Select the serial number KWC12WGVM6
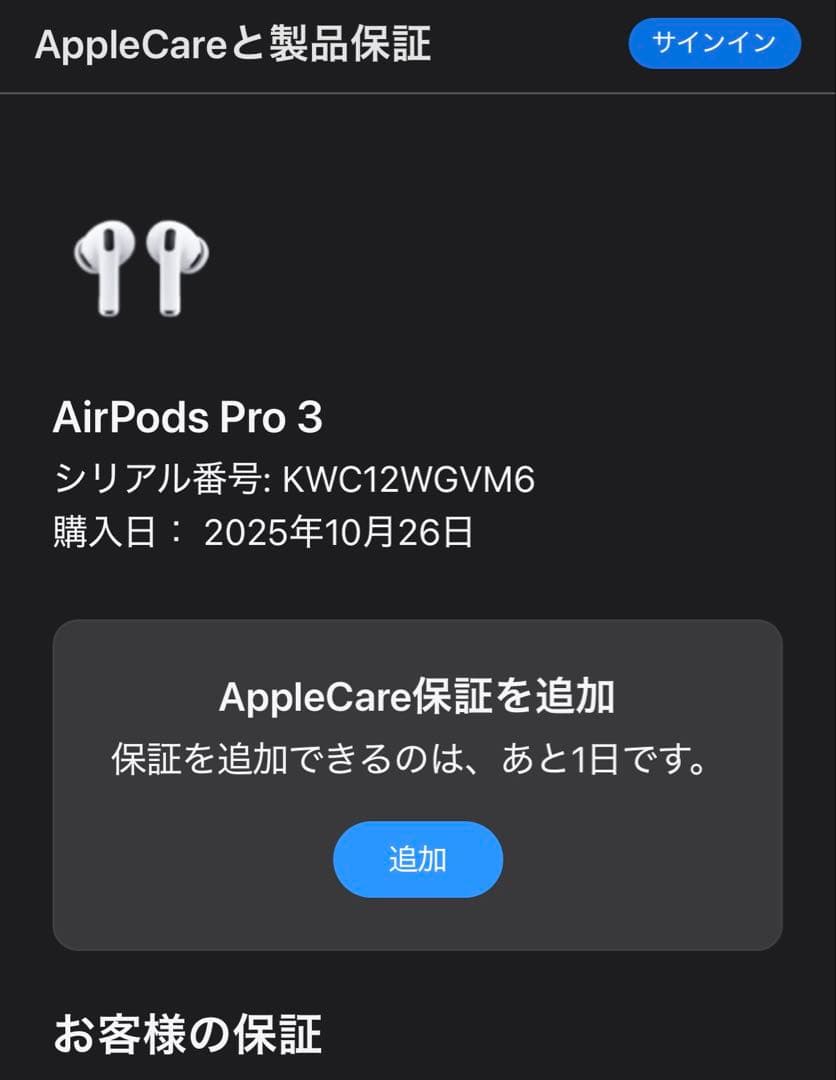Image resolution: width=836 pixels, height=1080 pixels. point(410,478)
